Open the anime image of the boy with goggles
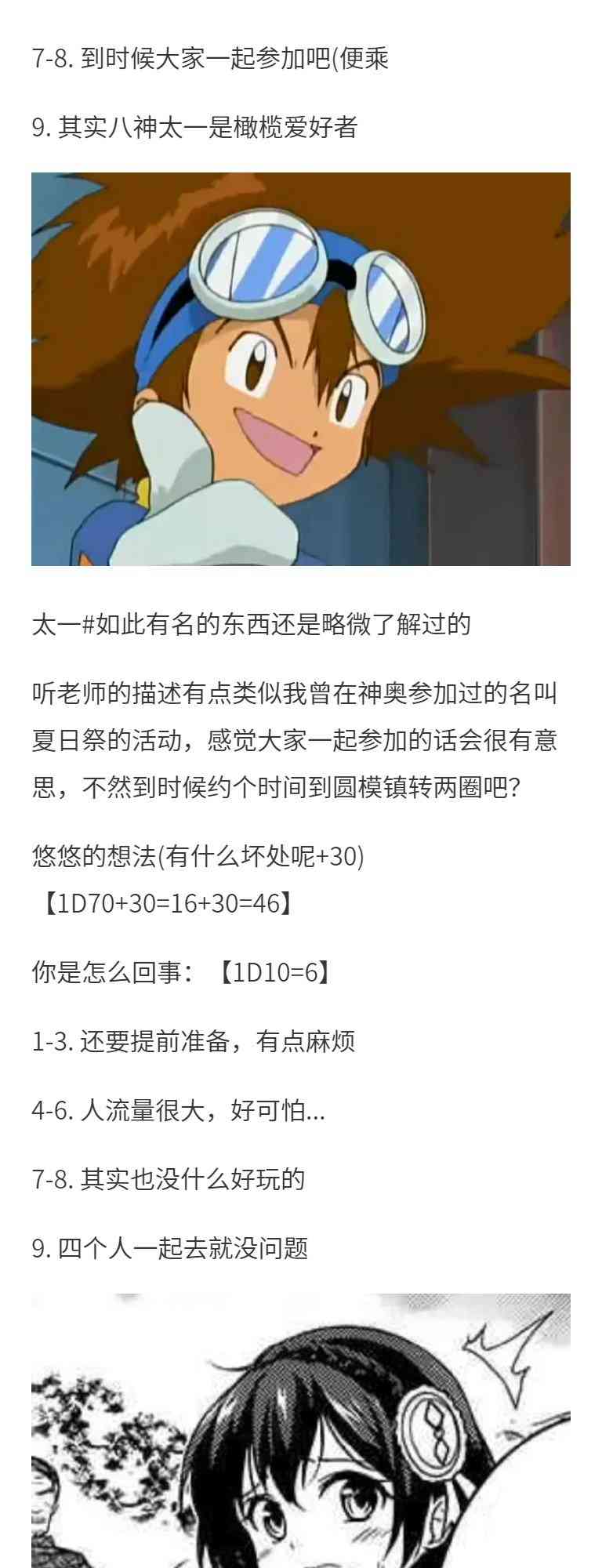 tap(301, 369)
